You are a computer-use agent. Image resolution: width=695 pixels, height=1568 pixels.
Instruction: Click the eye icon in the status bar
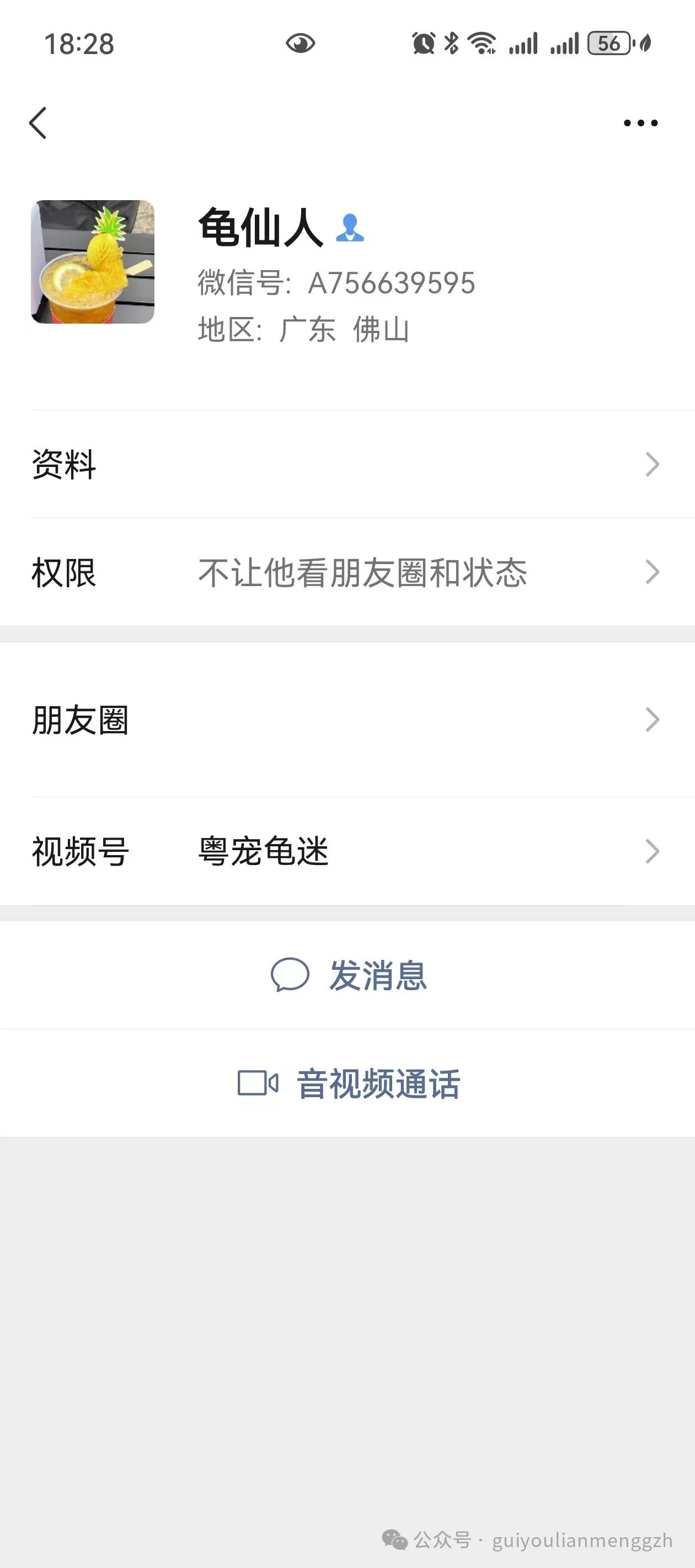(x=300, y=42)
